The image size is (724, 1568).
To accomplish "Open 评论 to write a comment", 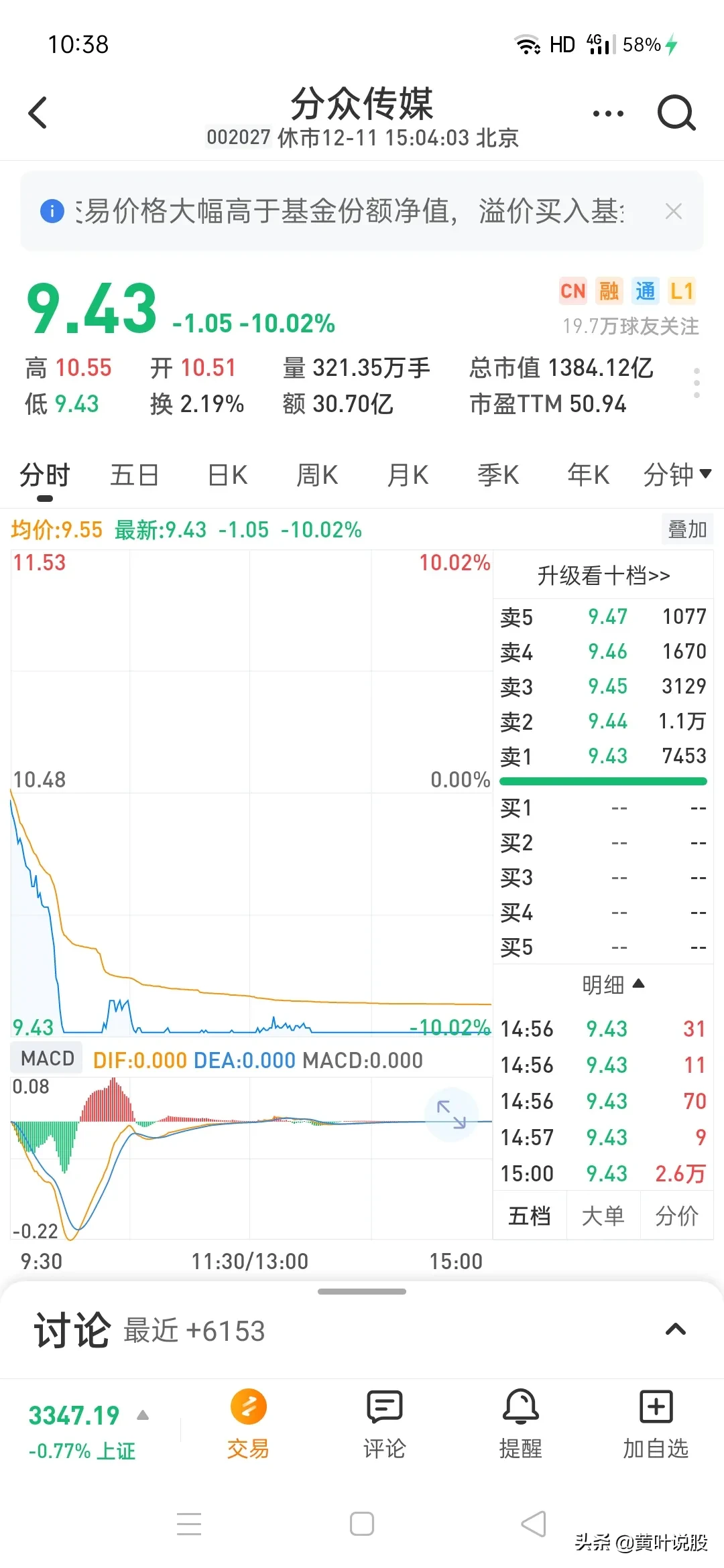I will 384,1425.
